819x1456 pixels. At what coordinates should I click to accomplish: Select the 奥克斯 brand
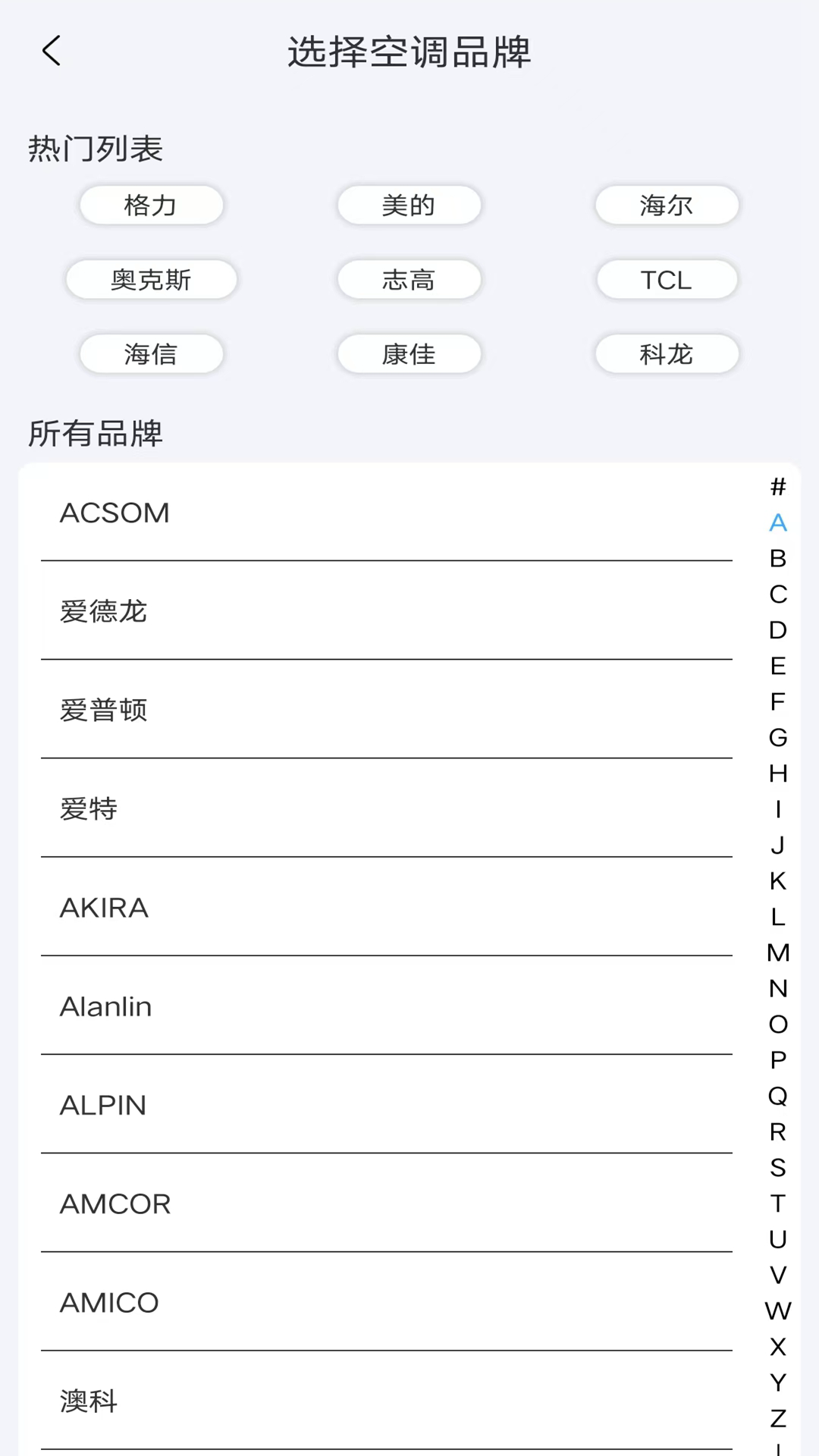(151, 279)
